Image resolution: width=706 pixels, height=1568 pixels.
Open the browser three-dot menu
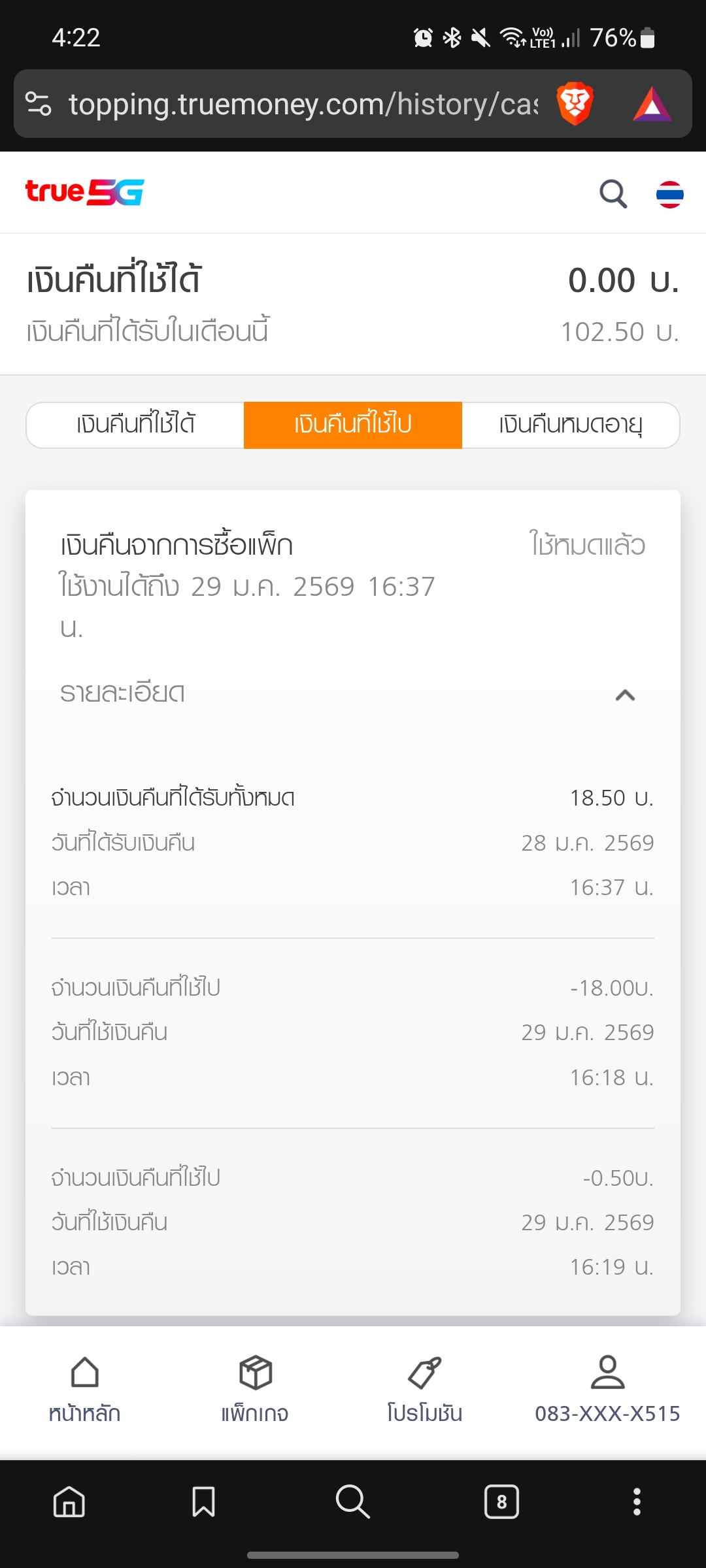point(637,1501)
